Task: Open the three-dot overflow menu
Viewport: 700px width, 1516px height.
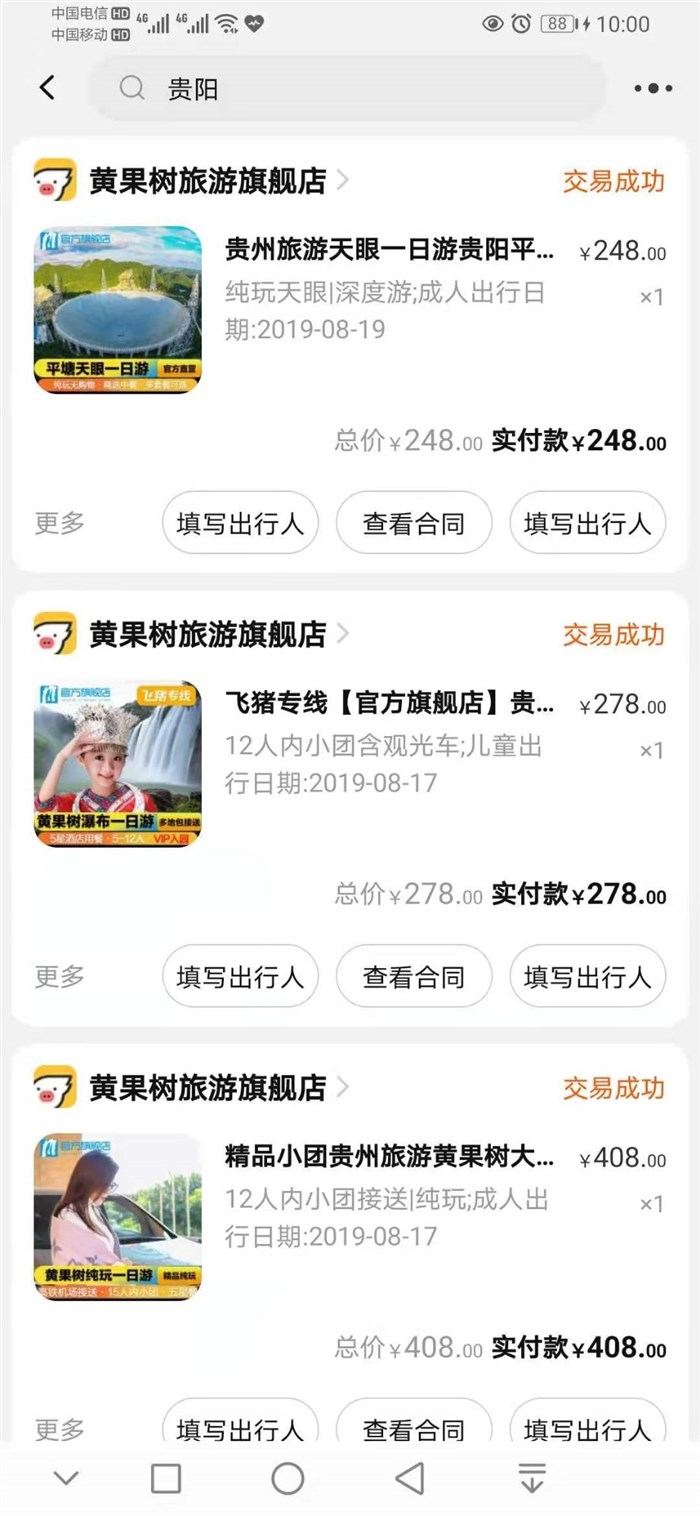Action: tap(653, 89)
